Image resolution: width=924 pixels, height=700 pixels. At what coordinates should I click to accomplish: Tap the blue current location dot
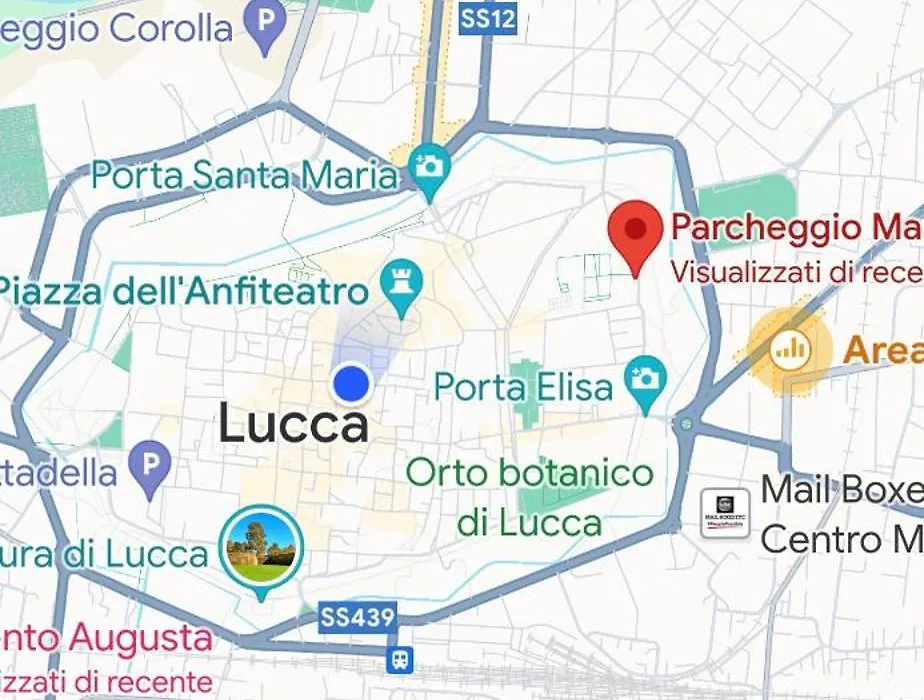[352, 382]
